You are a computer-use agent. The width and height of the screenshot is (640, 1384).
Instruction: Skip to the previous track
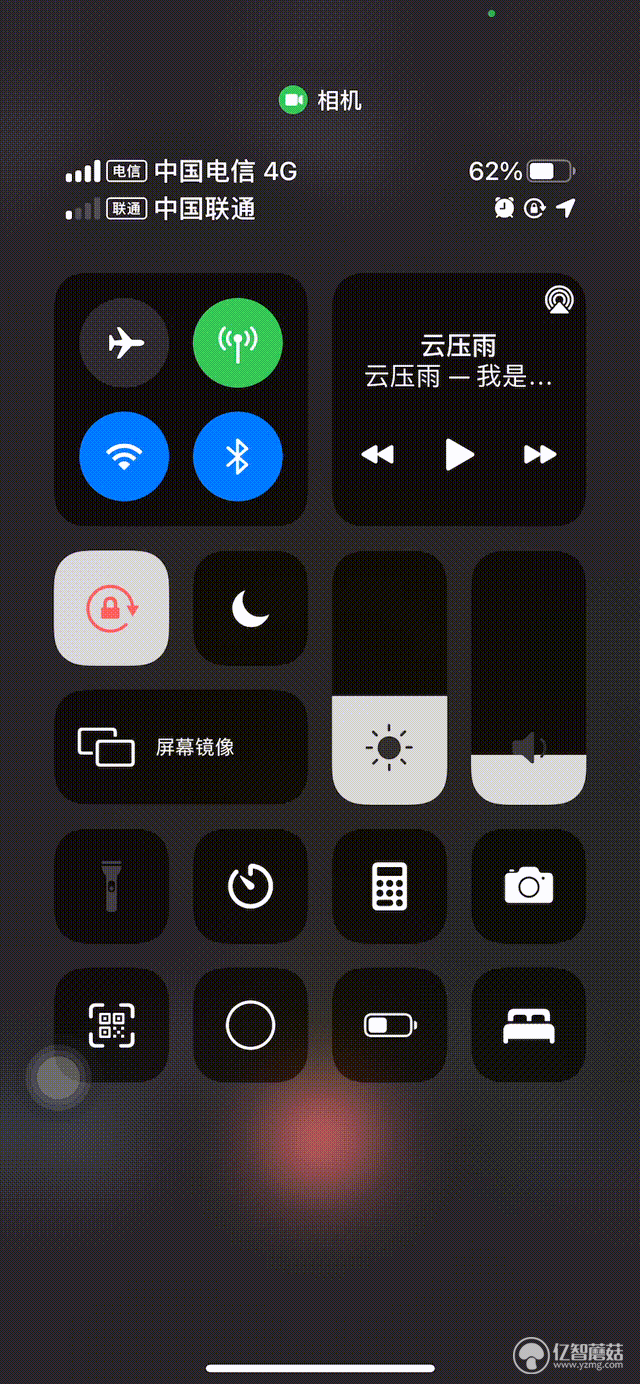(x=377, y=454)
